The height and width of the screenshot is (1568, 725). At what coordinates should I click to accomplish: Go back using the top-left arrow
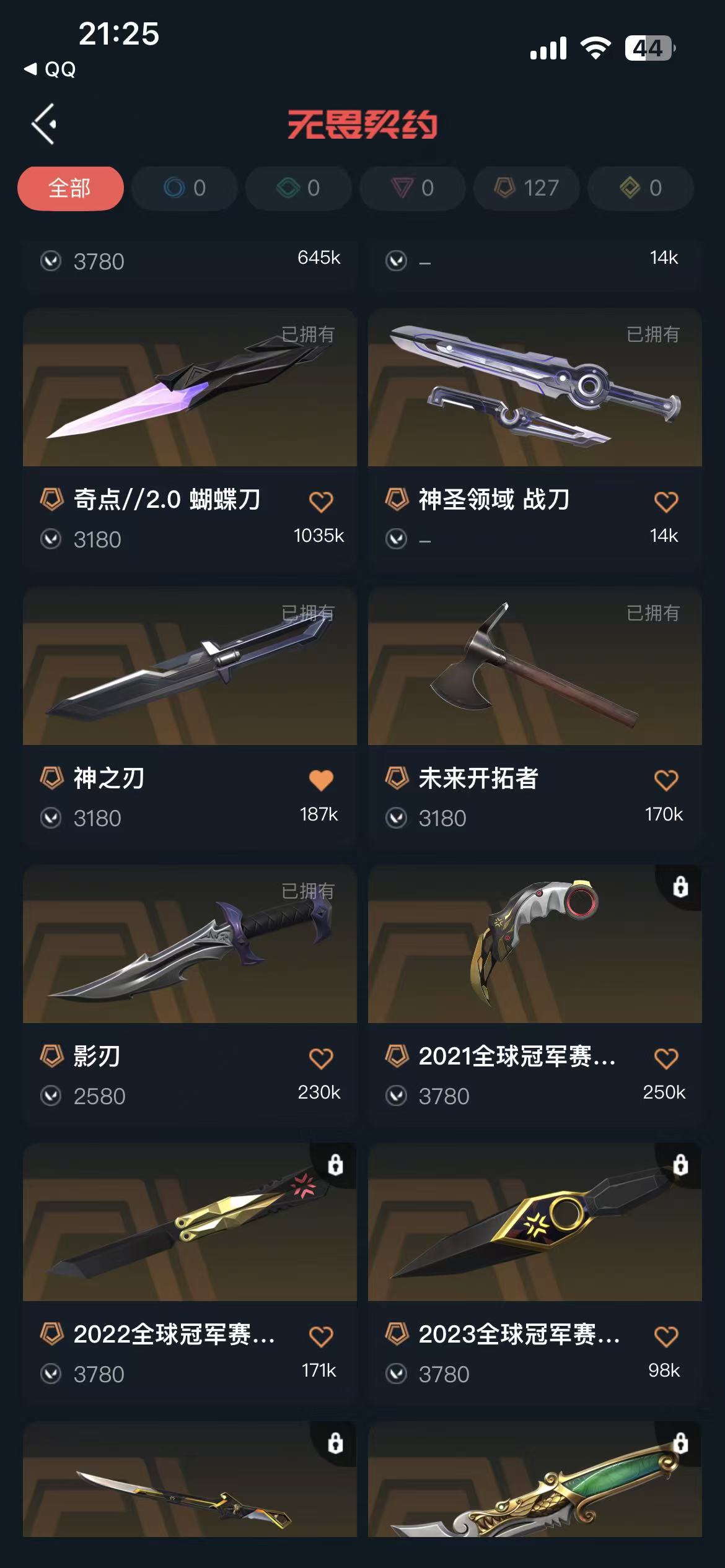(45, 124)
